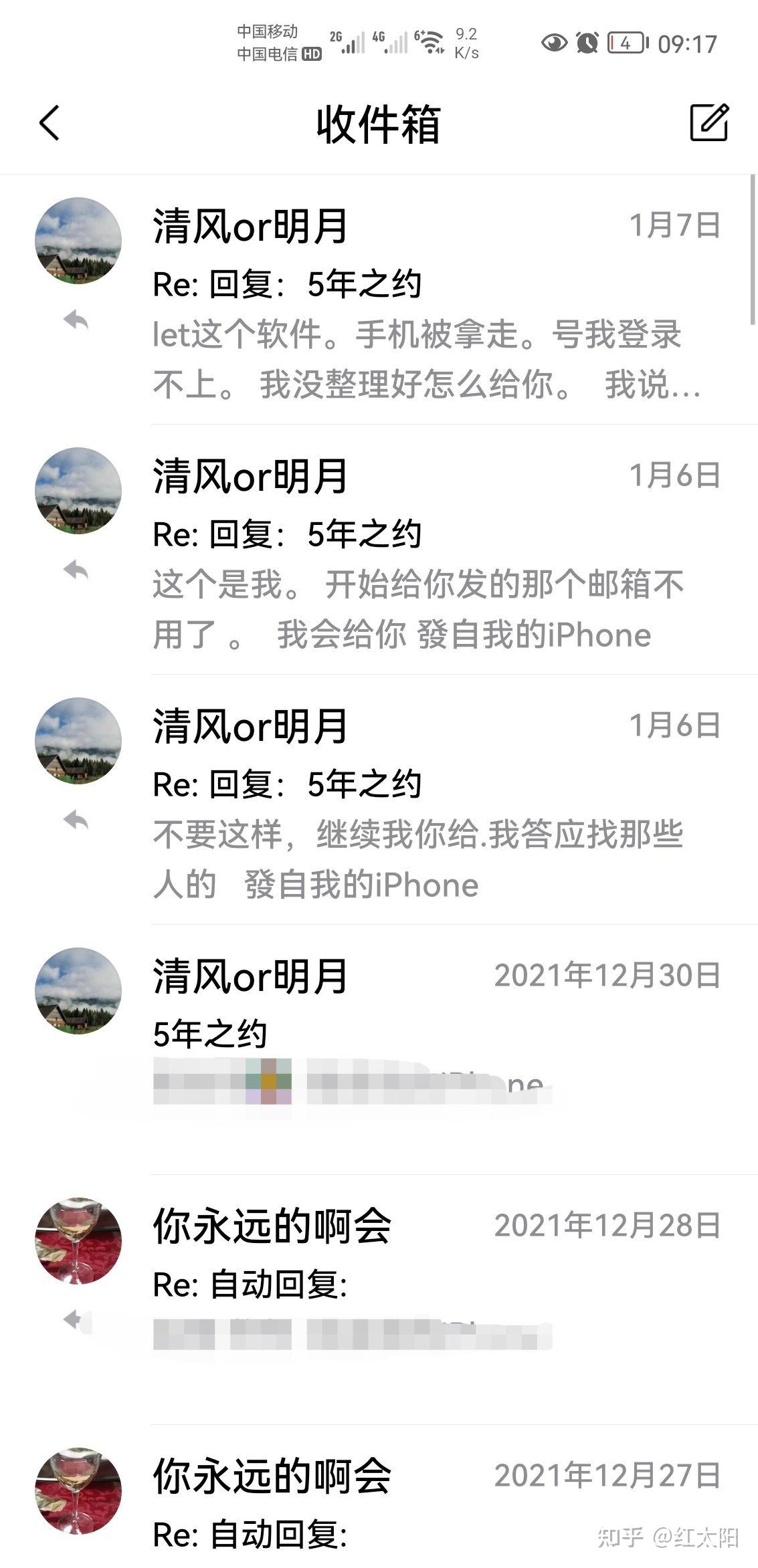The width and height of the screenshot is (758, 1568).
Task: Open the 2021年12月28日 email from 你永远的啊会
Action: coord(401,1257)
